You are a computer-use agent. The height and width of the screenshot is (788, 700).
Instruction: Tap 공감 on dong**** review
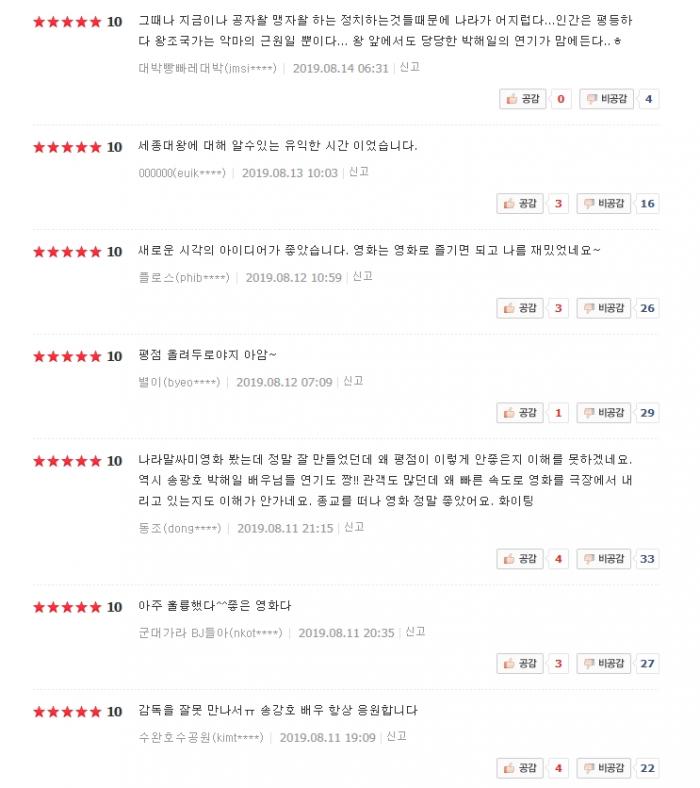522,559
